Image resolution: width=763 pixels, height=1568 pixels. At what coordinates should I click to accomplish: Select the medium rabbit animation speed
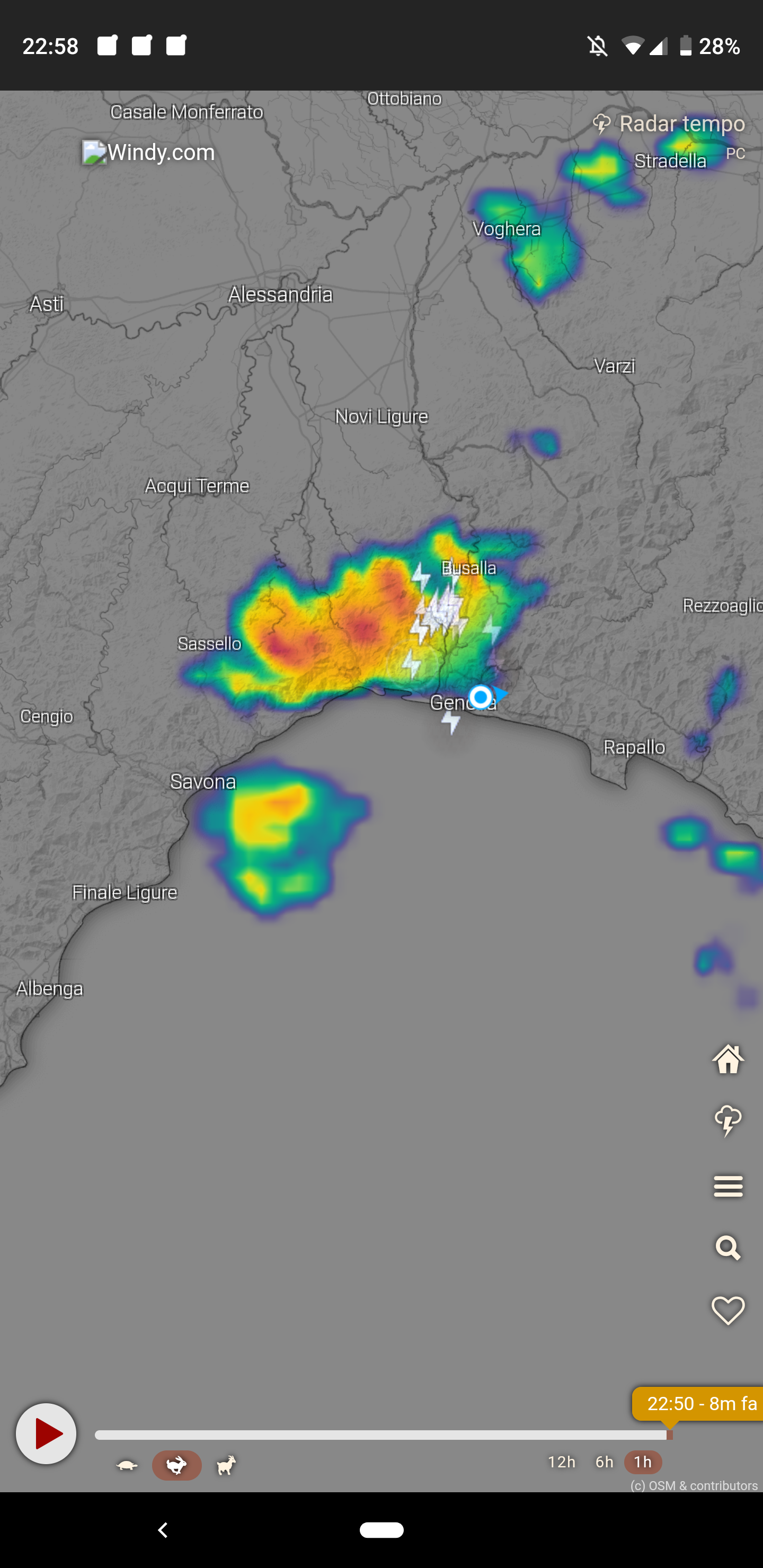[176, 1465]
